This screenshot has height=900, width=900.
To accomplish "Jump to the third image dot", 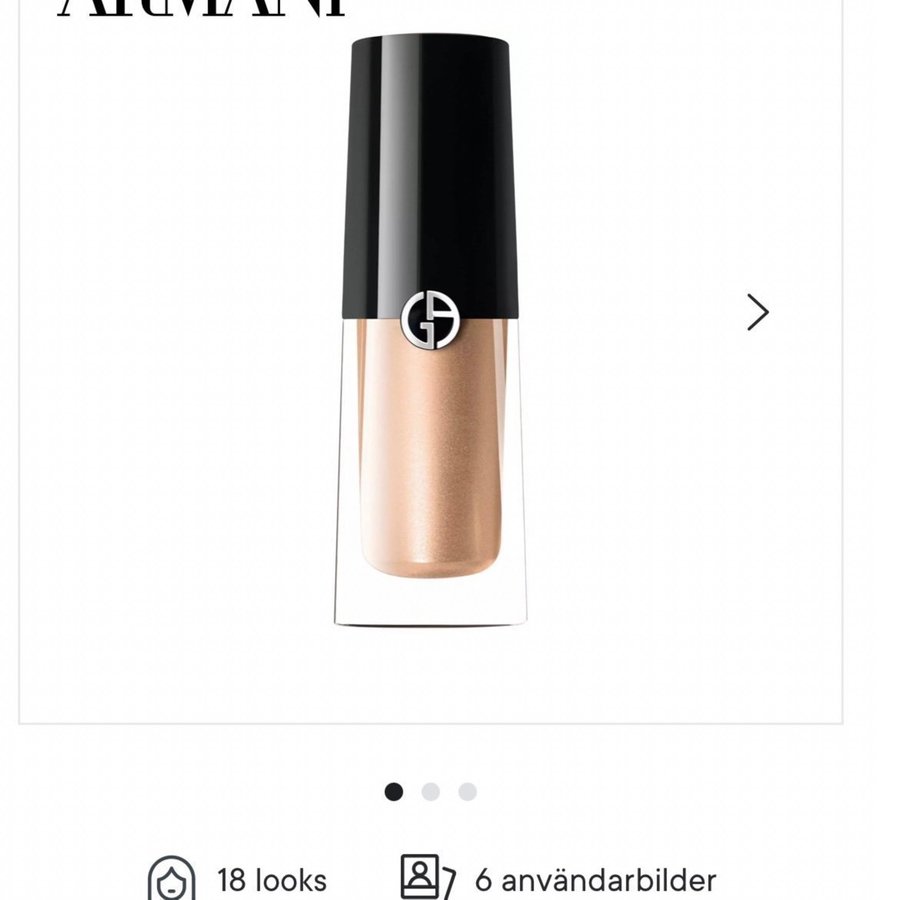I will click(467, 792).
